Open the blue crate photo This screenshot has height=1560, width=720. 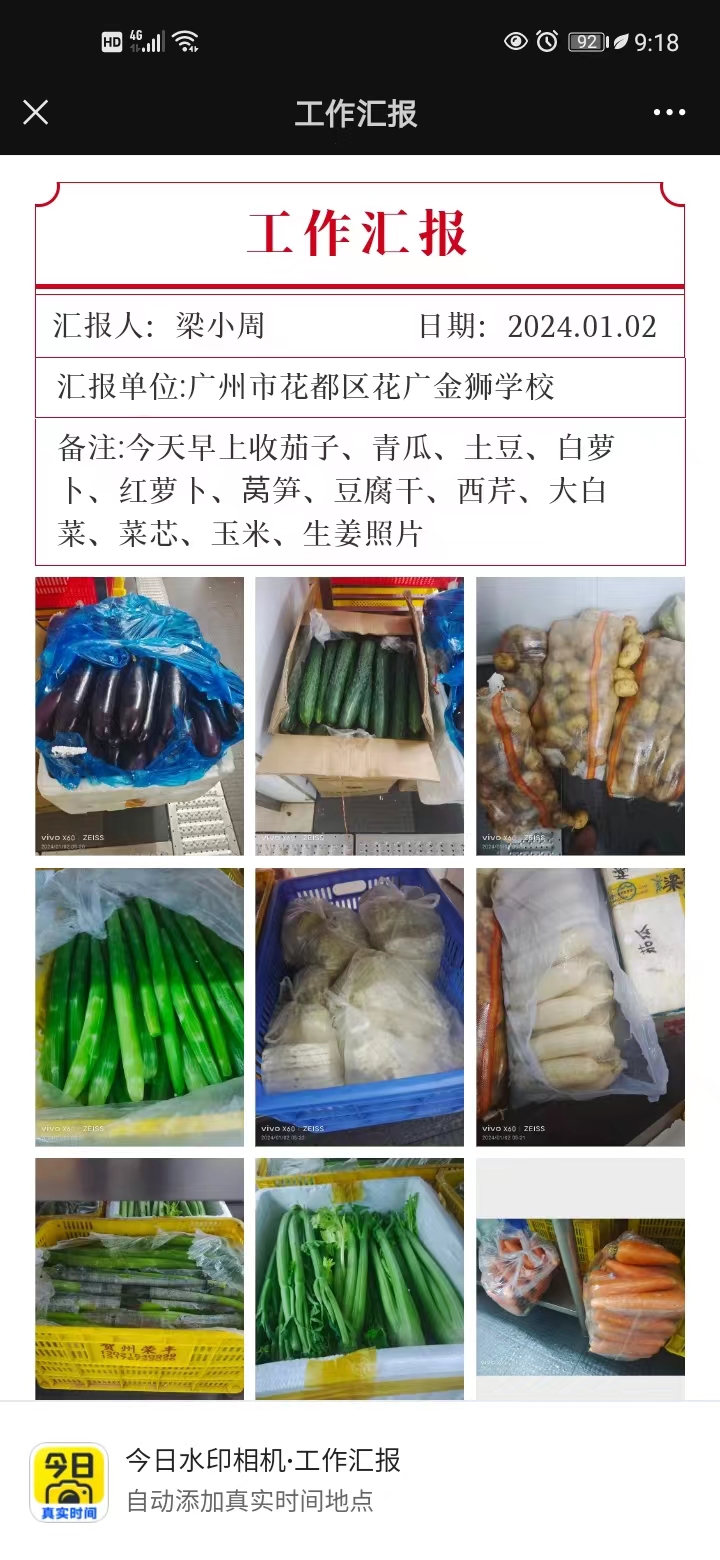(x=359, y=1007)
